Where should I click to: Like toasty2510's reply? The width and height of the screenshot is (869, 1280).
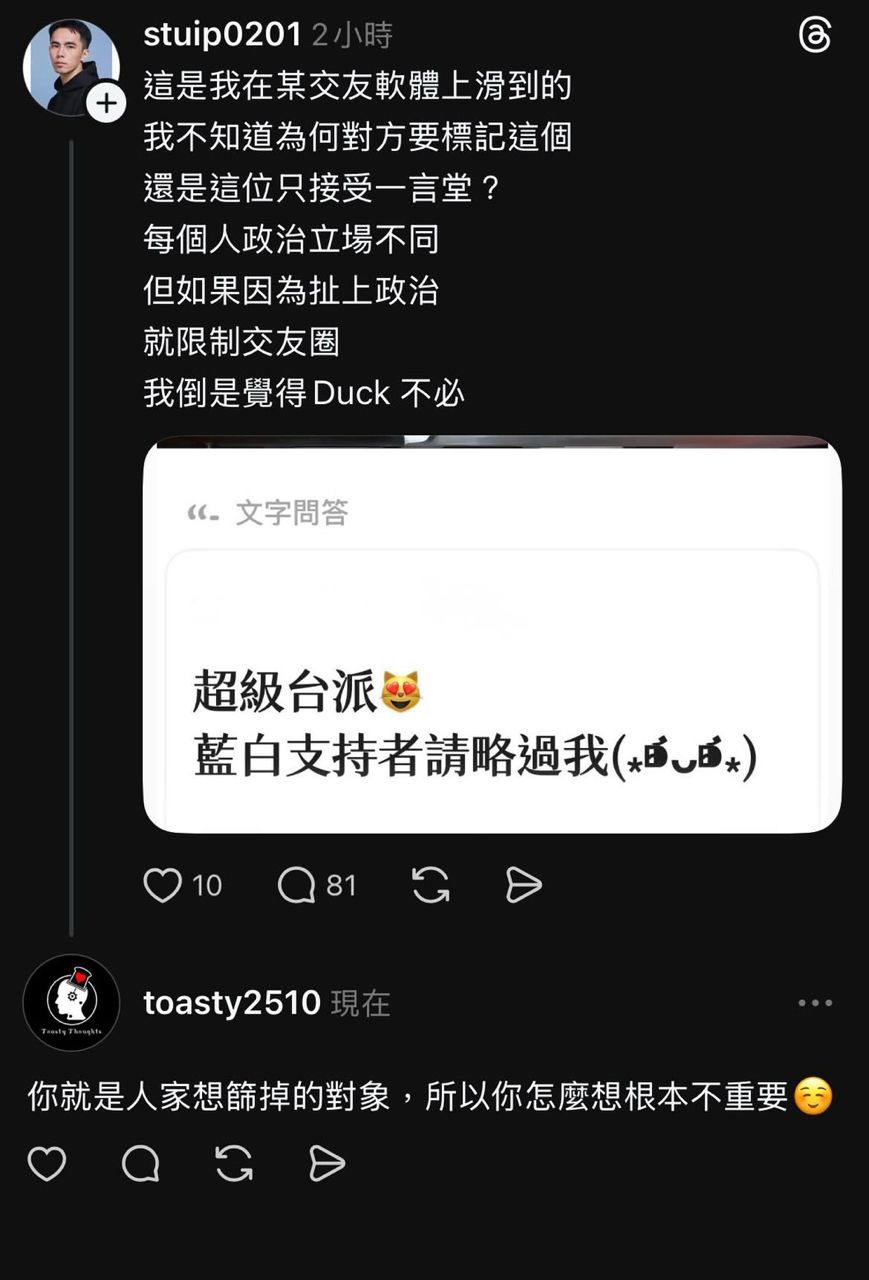click(45, 1164)
